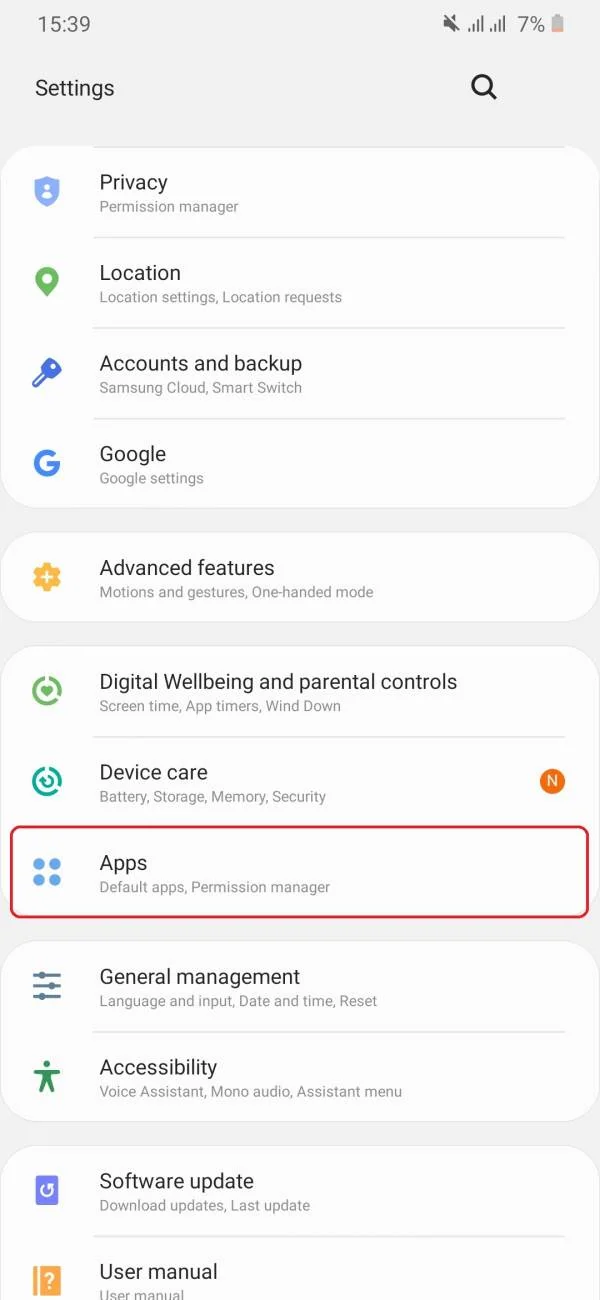Open Device care

click(x=300, y=782)
